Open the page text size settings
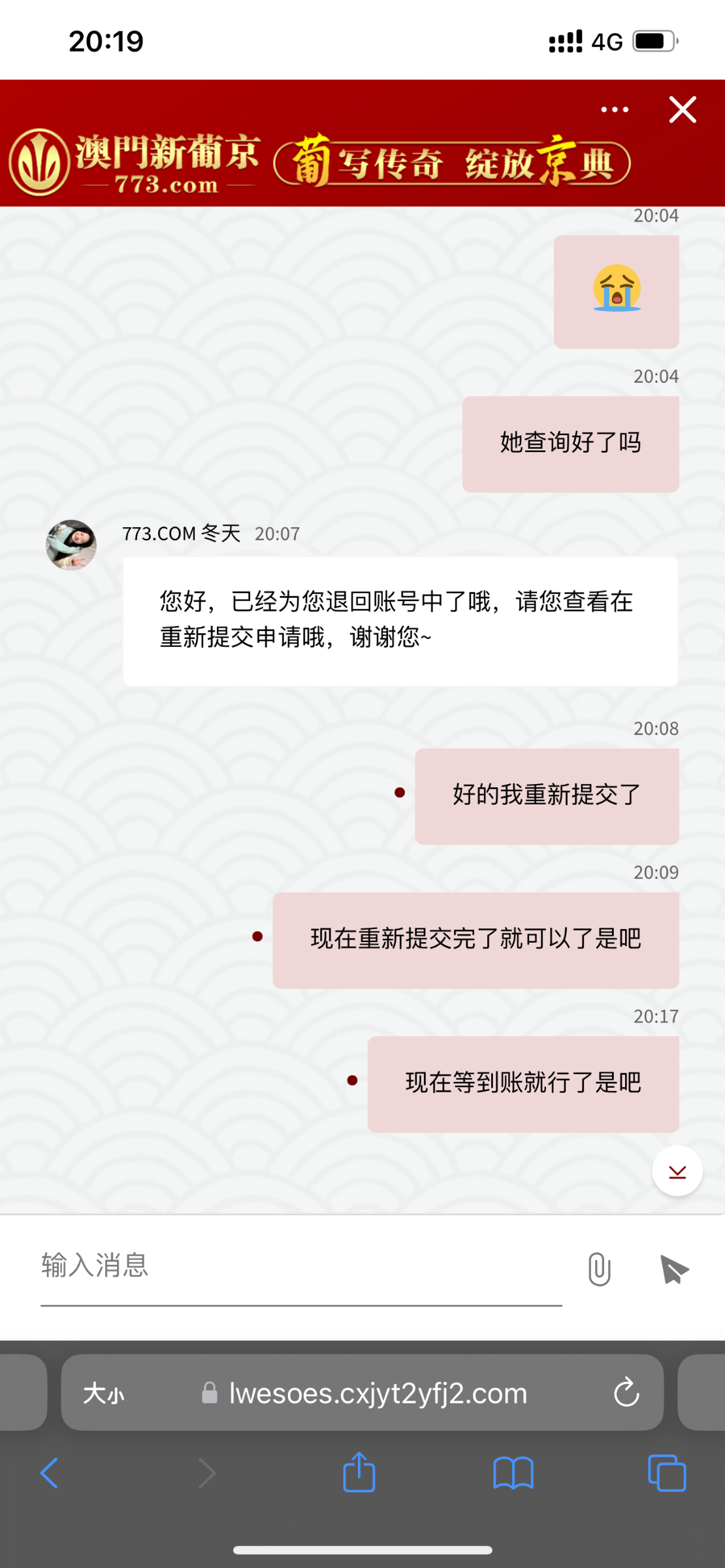 [x=104, y=1394]
